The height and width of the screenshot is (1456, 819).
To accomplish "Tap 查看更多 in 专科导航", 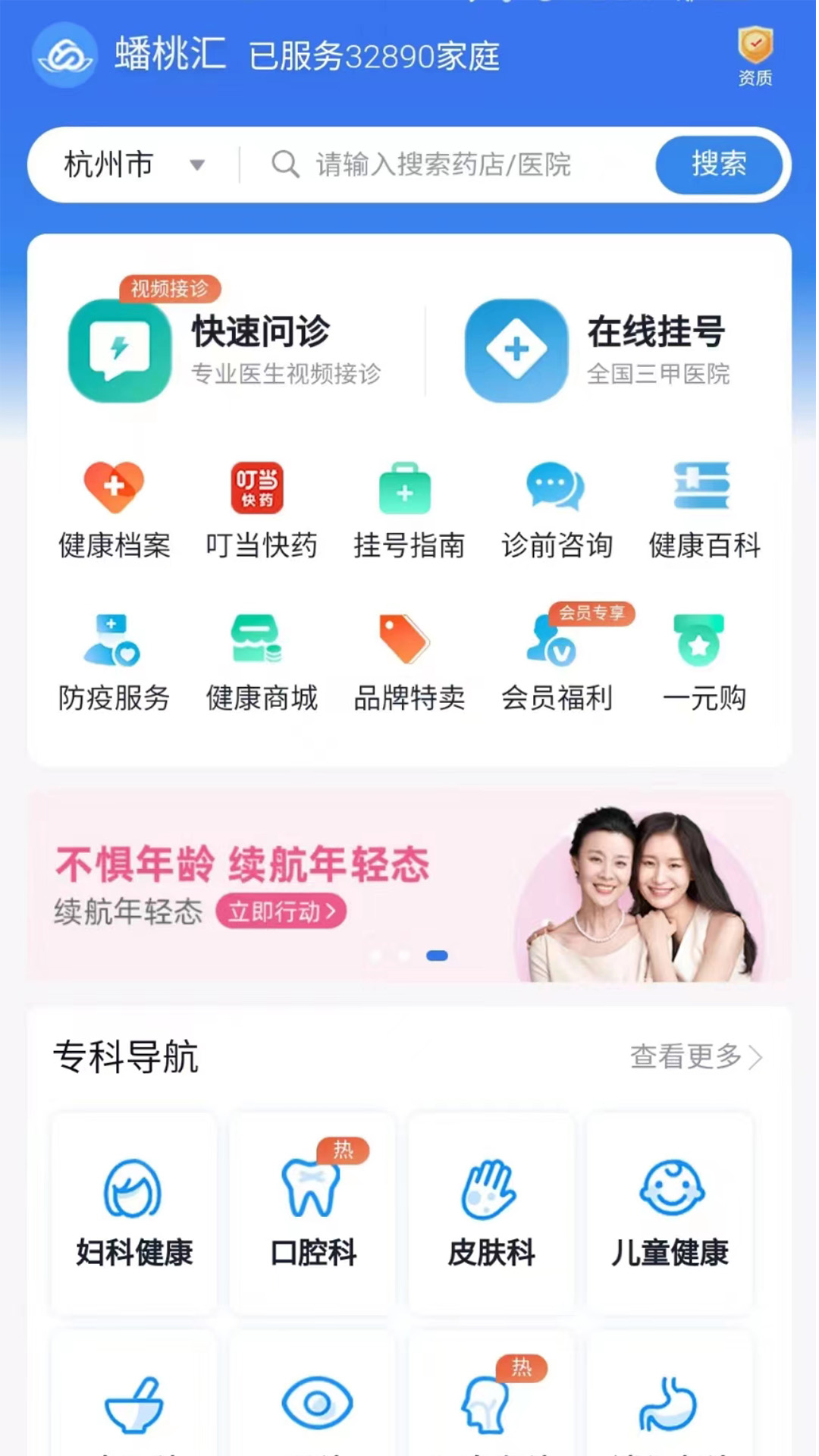I will click(696, 1056).
